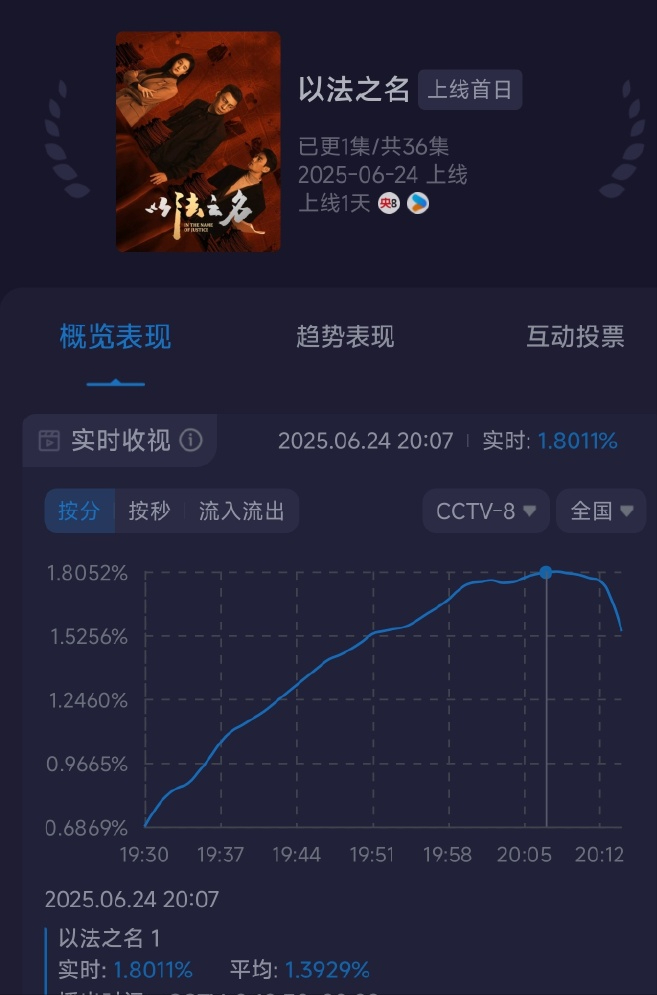This screenshot has height=995, width=657.
Task: Expand the CCTV-8 channel dropdown
Action: (x=486, y=511)
